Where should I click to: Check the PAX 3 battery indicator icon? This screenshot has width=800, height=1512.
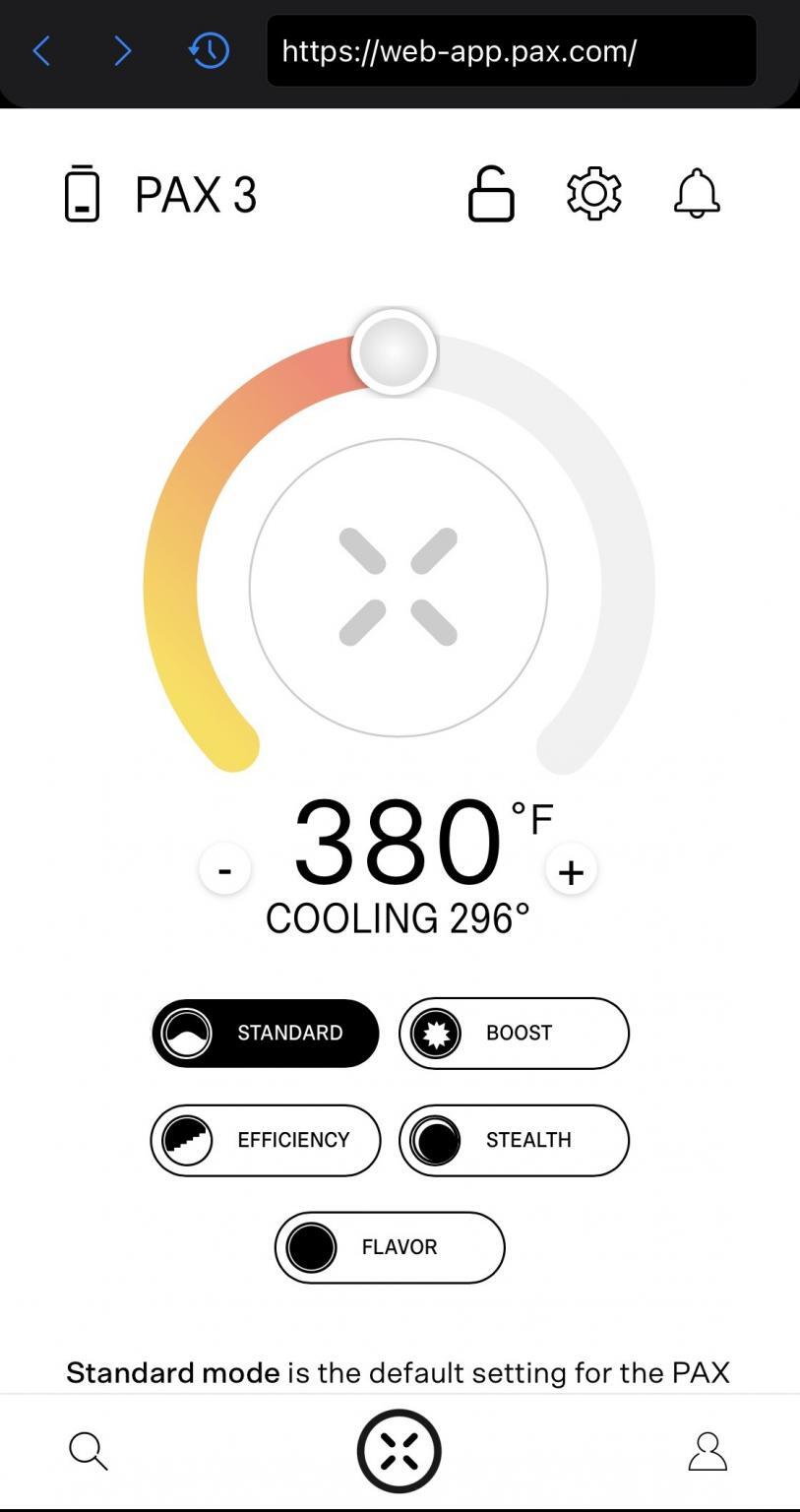pyautogui.click(x=84, y=193)
